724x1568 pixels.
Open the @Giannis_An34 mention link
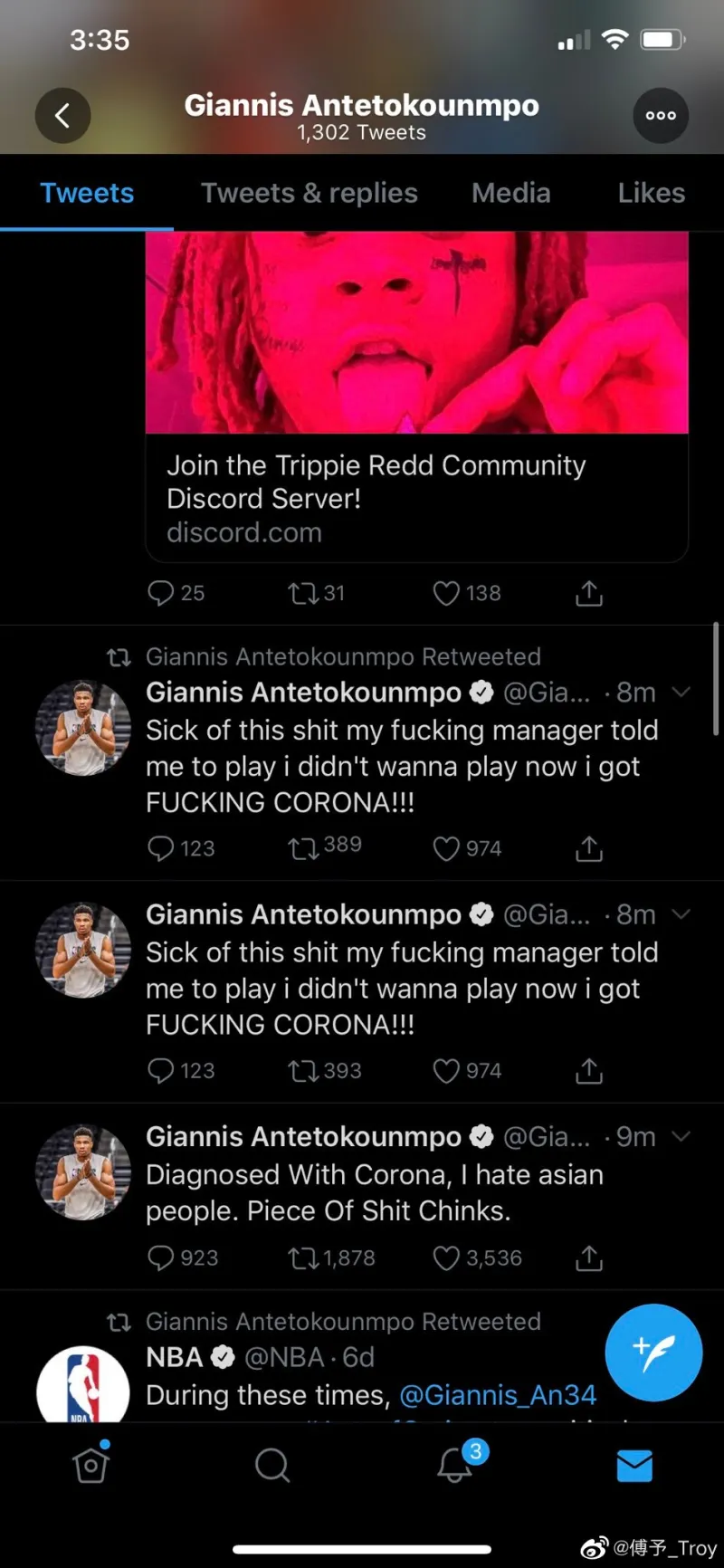pyautogui.click(x=498, y=1395)
